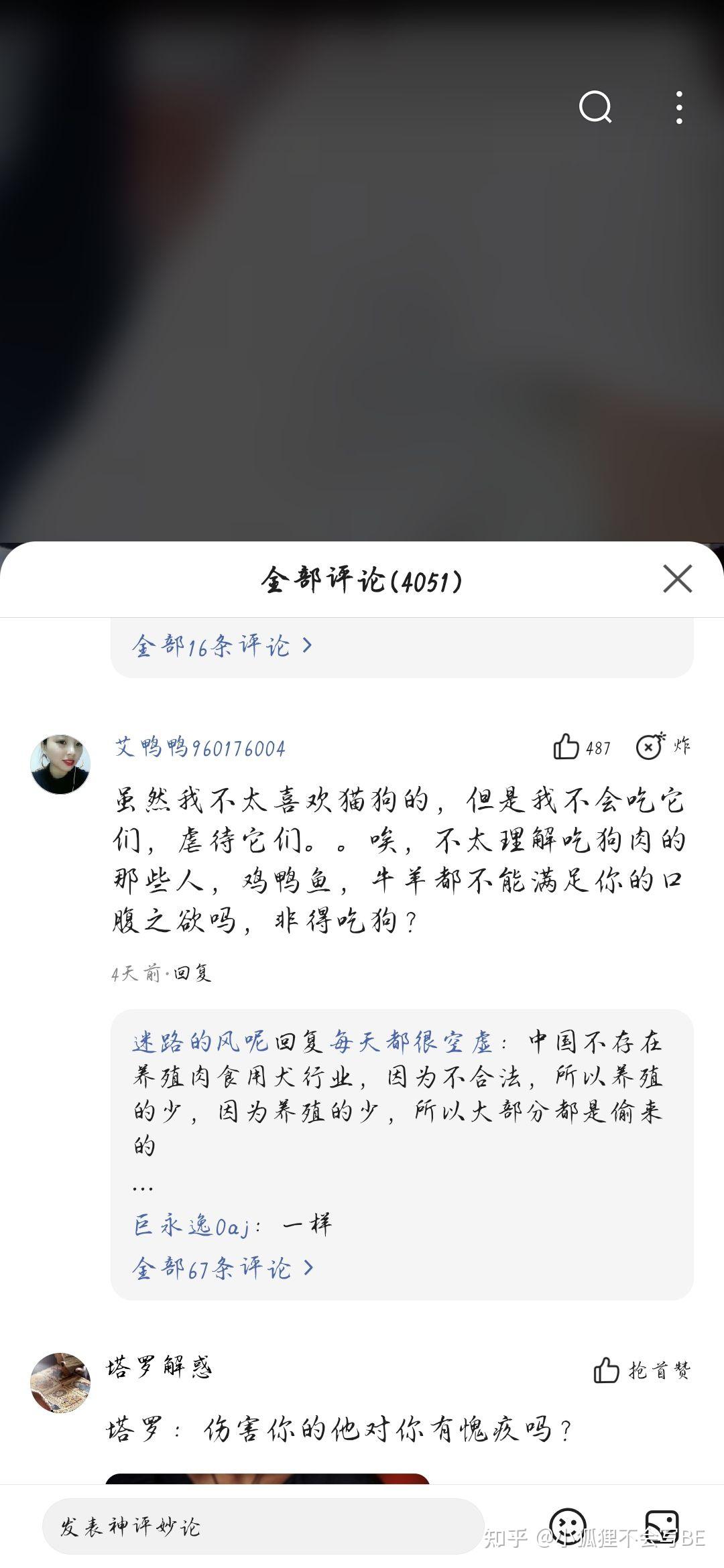Open 巨永逸0aj username link
The width and height of the screenshot is (724, 1568).
[x=192, y=1226]
